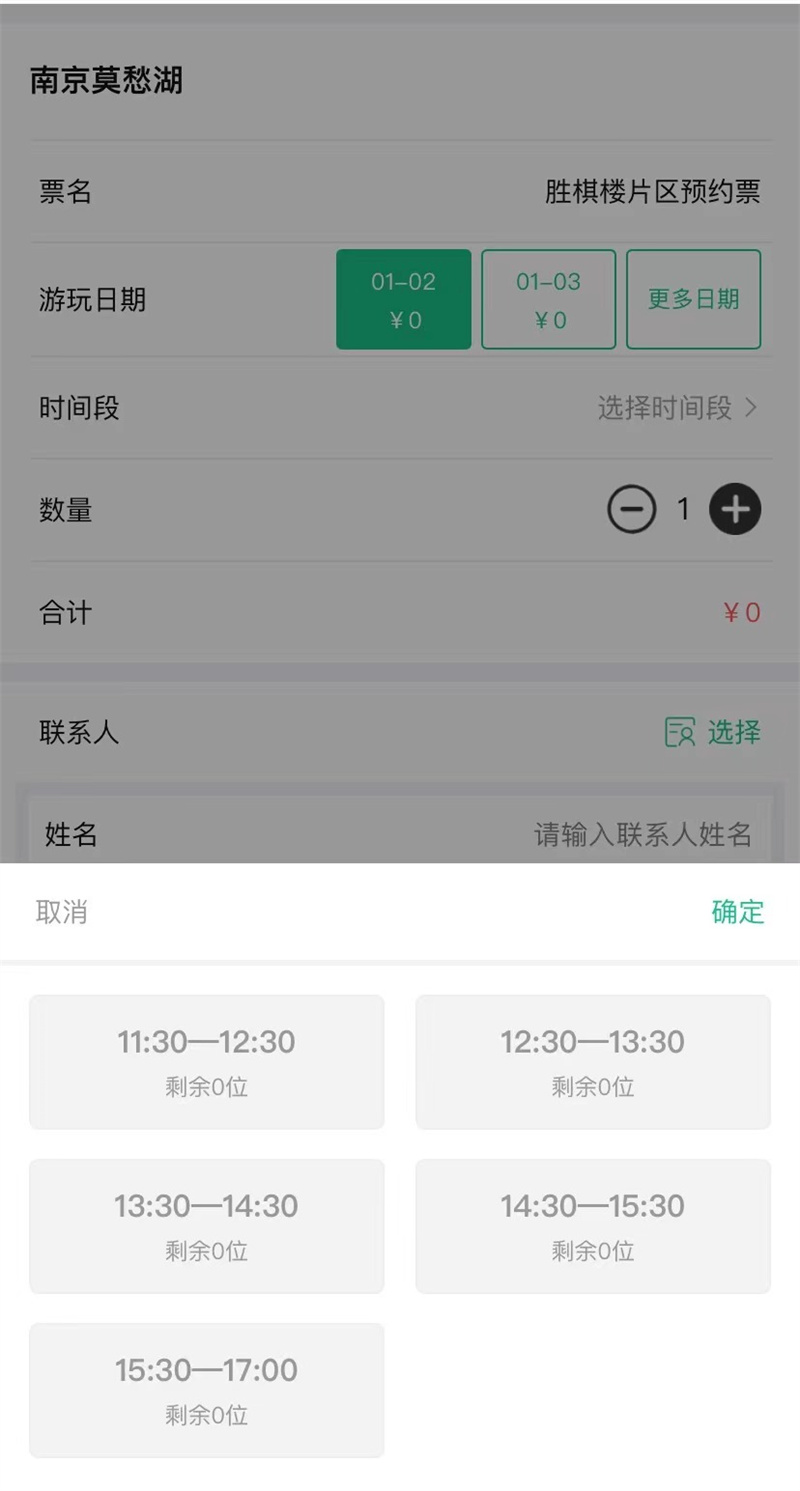This screenshot has width=800, height=1491.
Task: Choose the 12:30—13:30 time slot
Action: click(x=592, y=1061)
